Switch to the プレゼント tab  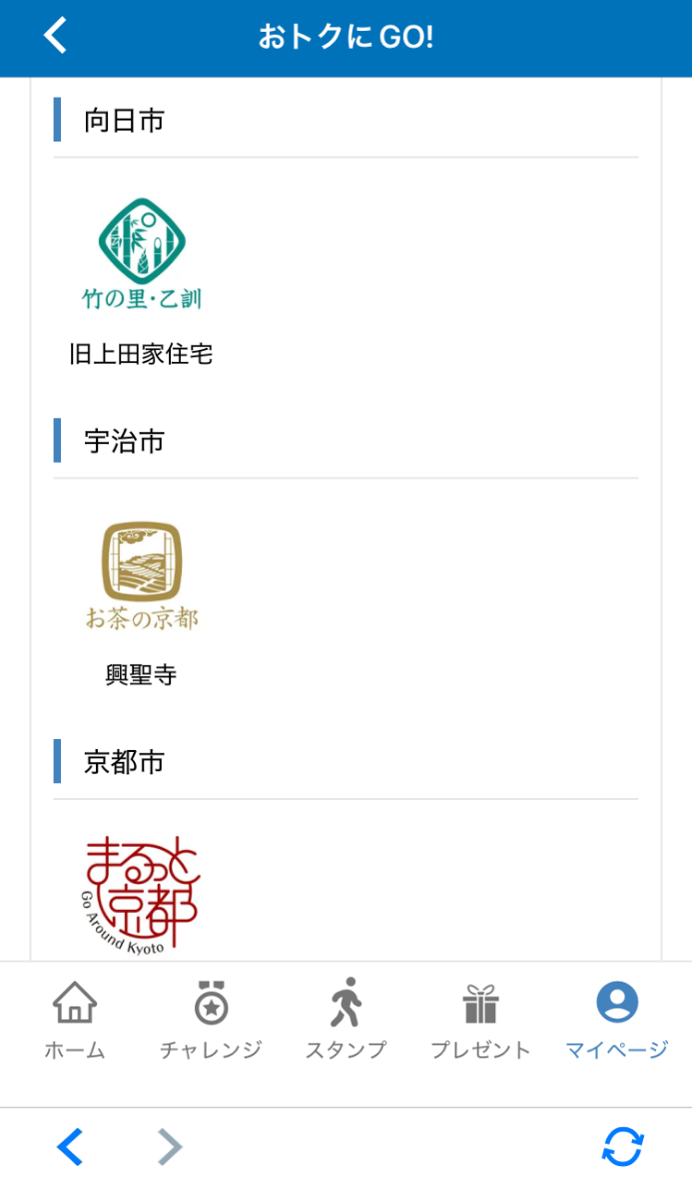(x=480, y=1020)
